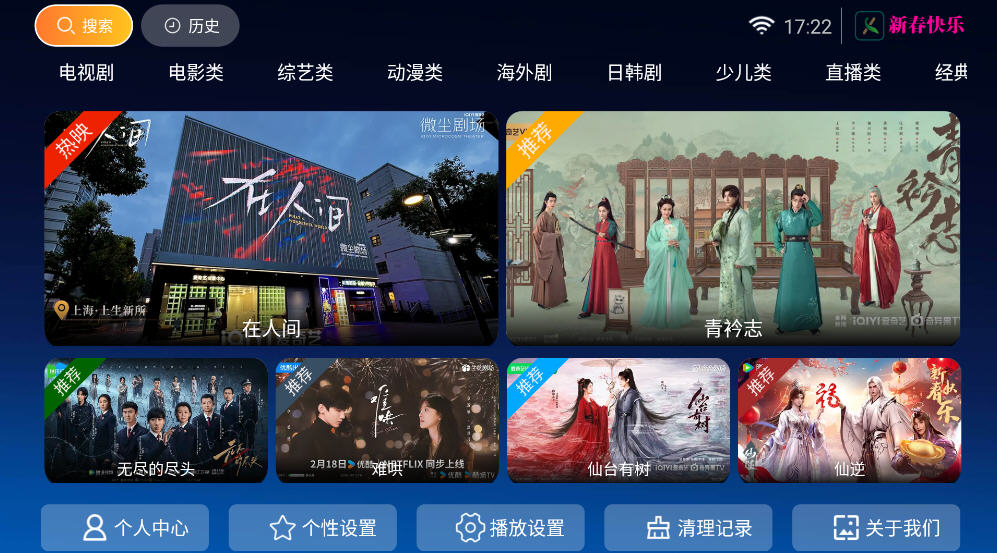This screenshot has height=553, width=997.
Task: Select the 电影类 category tab
Action: click(x=196, y=73)
